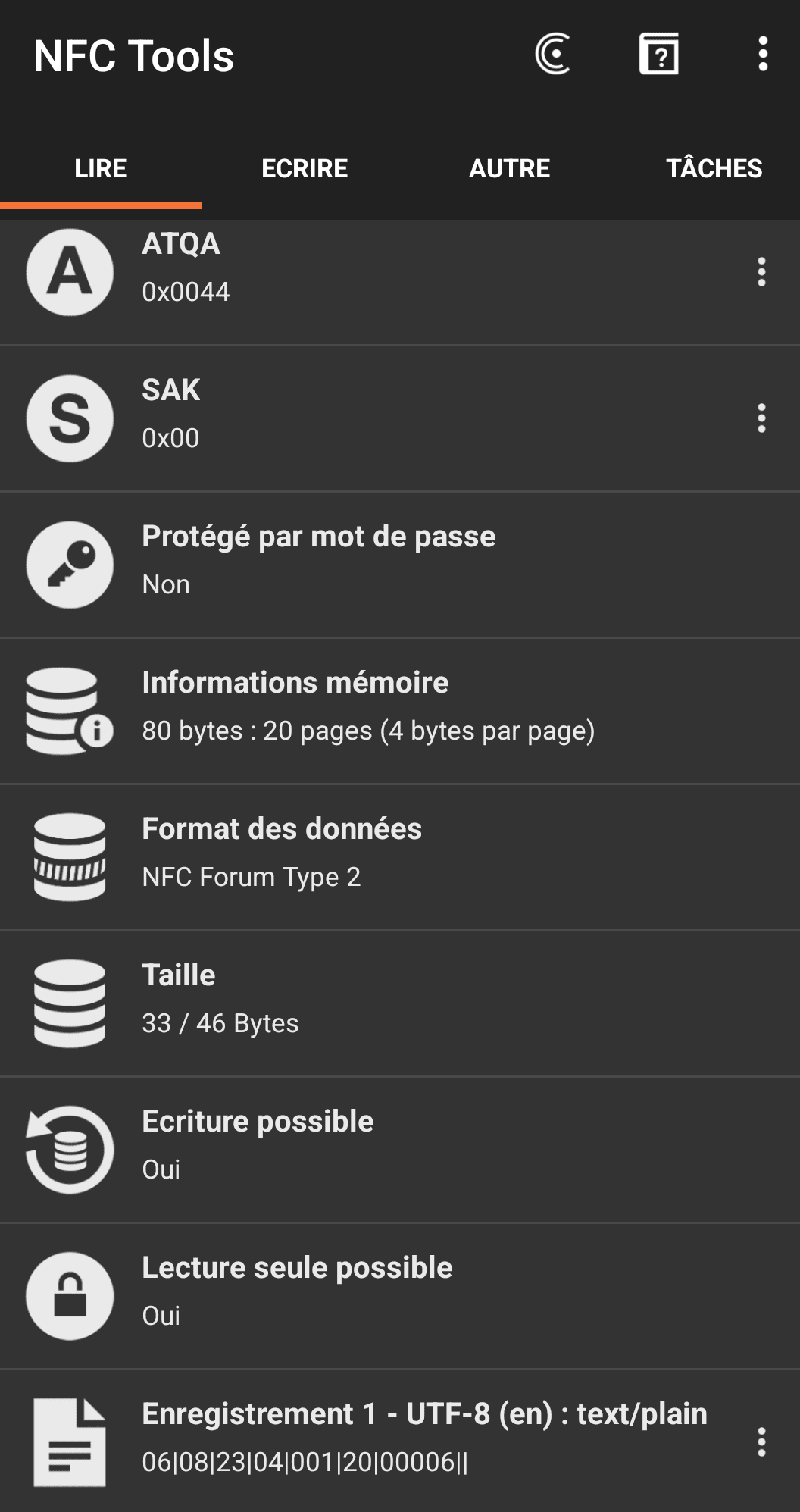Stay on the LIRE tab
Image resolution: width=800 pixels, height=1512 pixels.
(100, 168)
